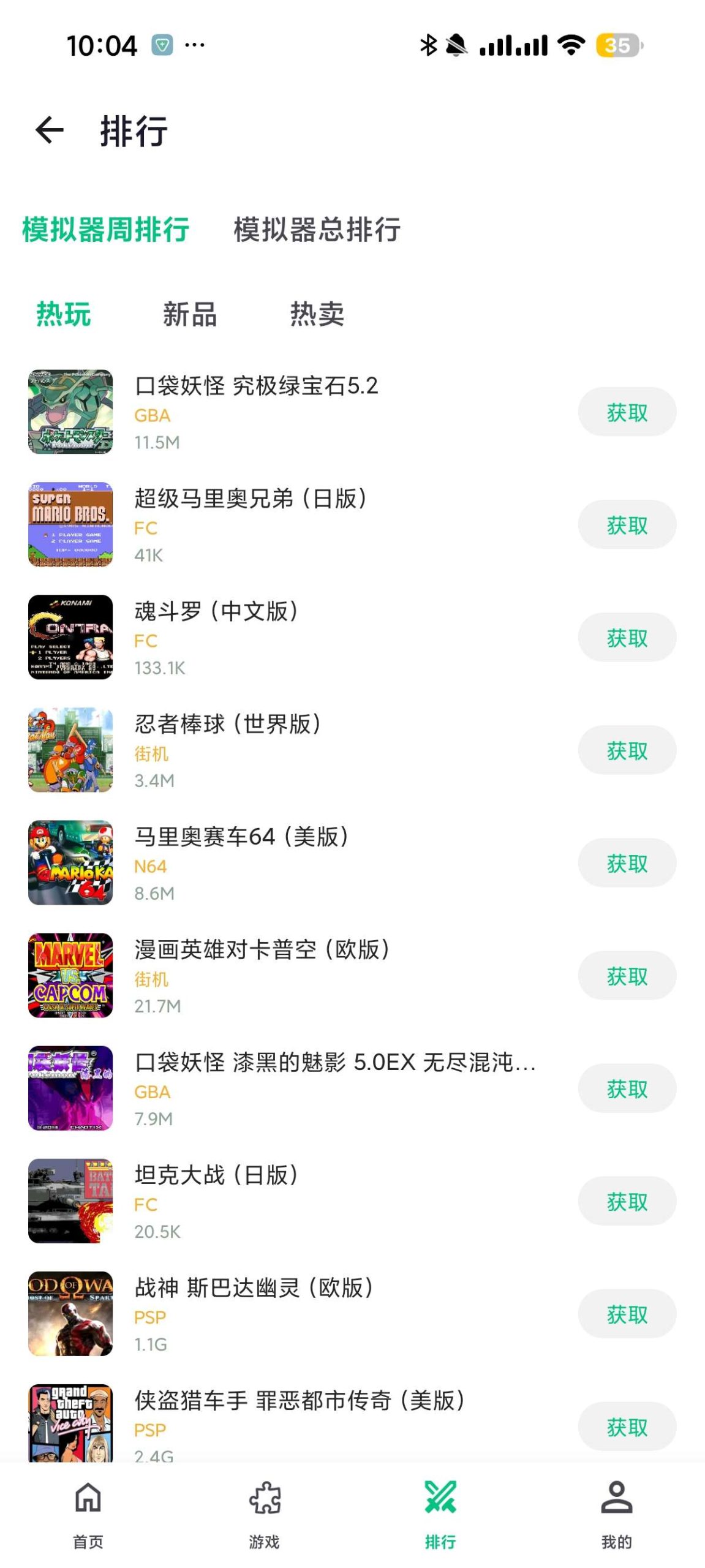Tap 获取 for 超级马里奥兄弟（日版）
705x1568 pixels.
pos(626,524)
